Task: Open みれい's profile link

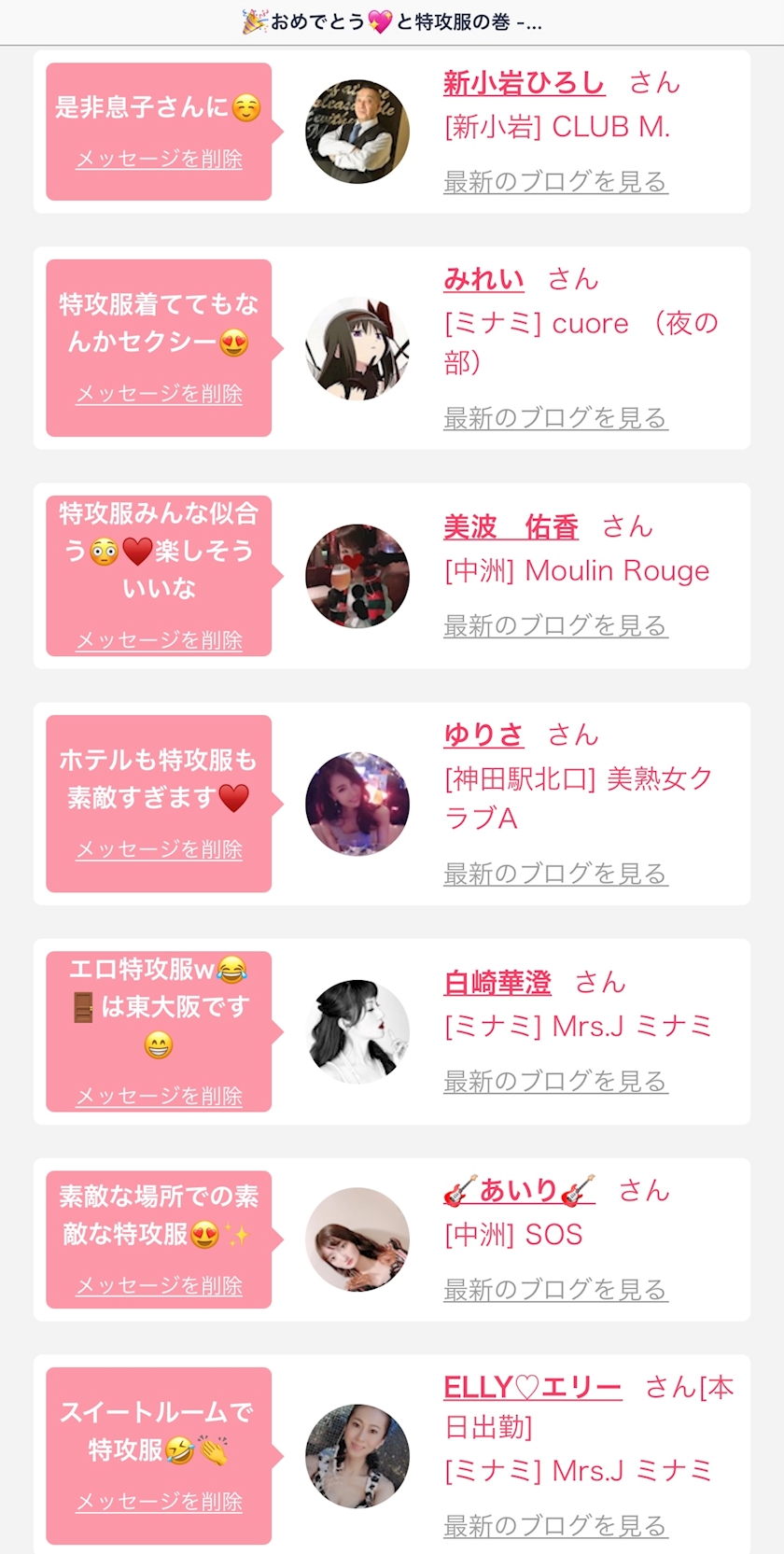Action: pyautogui.click(x=483, y=280)
